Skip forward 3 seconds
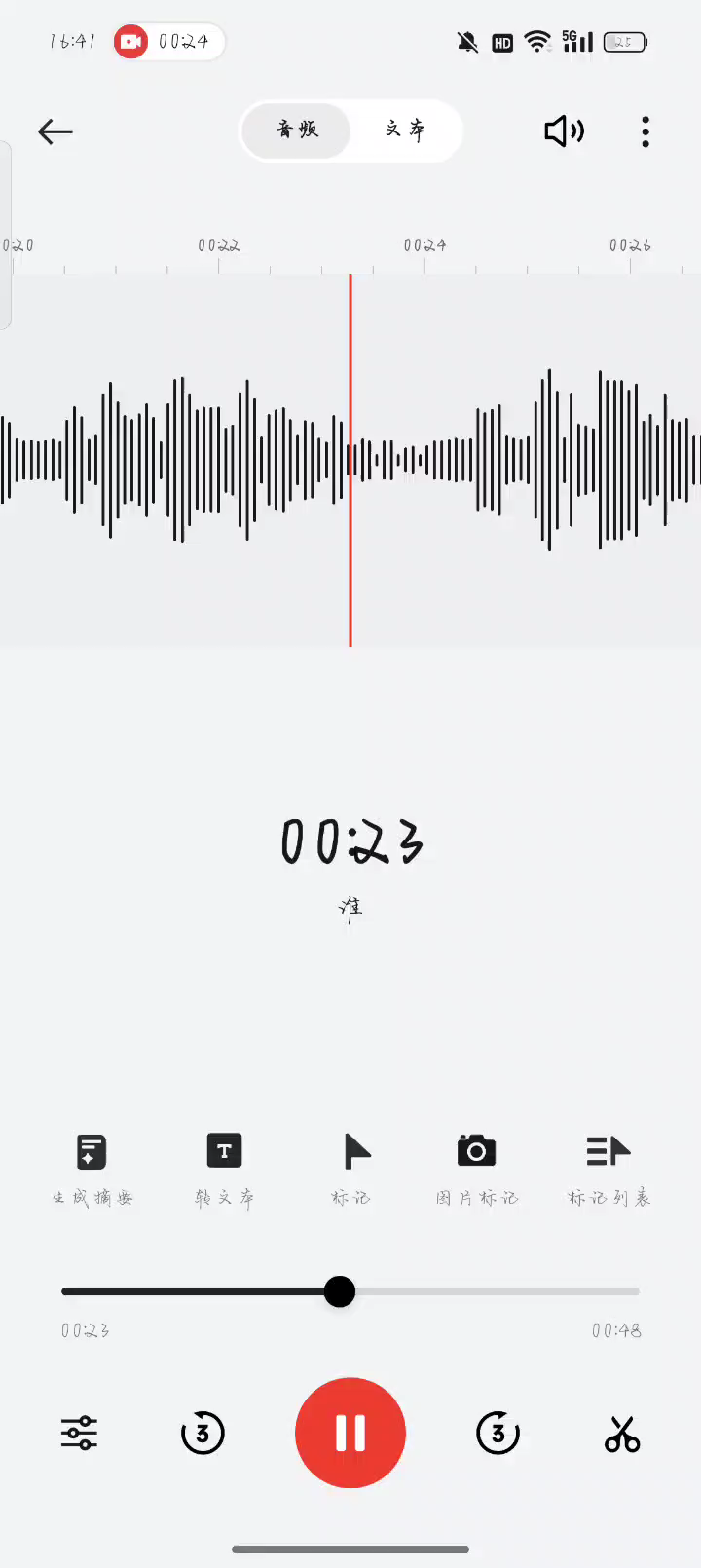 tap(498, 1433)
